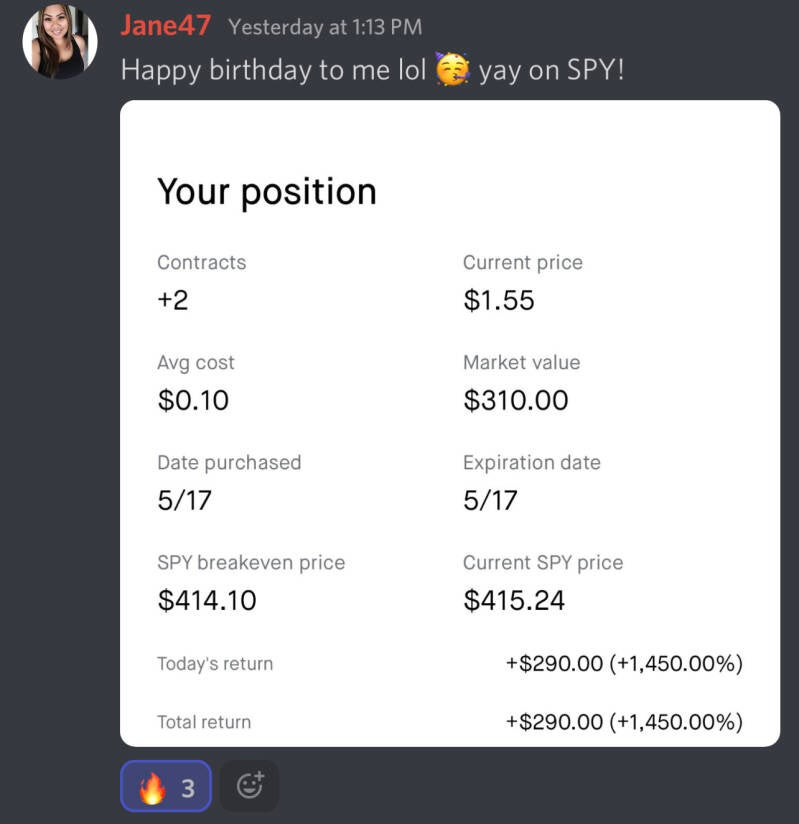799x824 pixels.
Task: Toggle the fire reaction with 3
Action: (x=166, y=786)
